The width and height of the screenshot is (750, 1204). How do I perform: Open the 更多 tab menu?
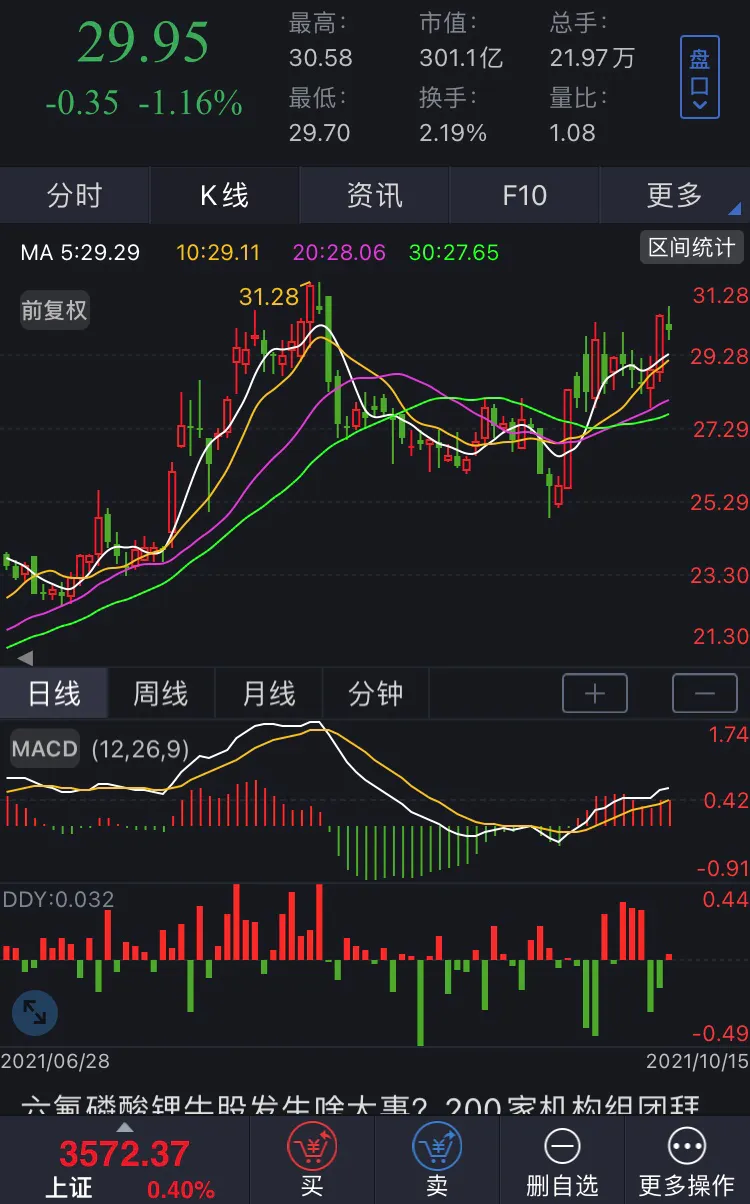[675, 195]
